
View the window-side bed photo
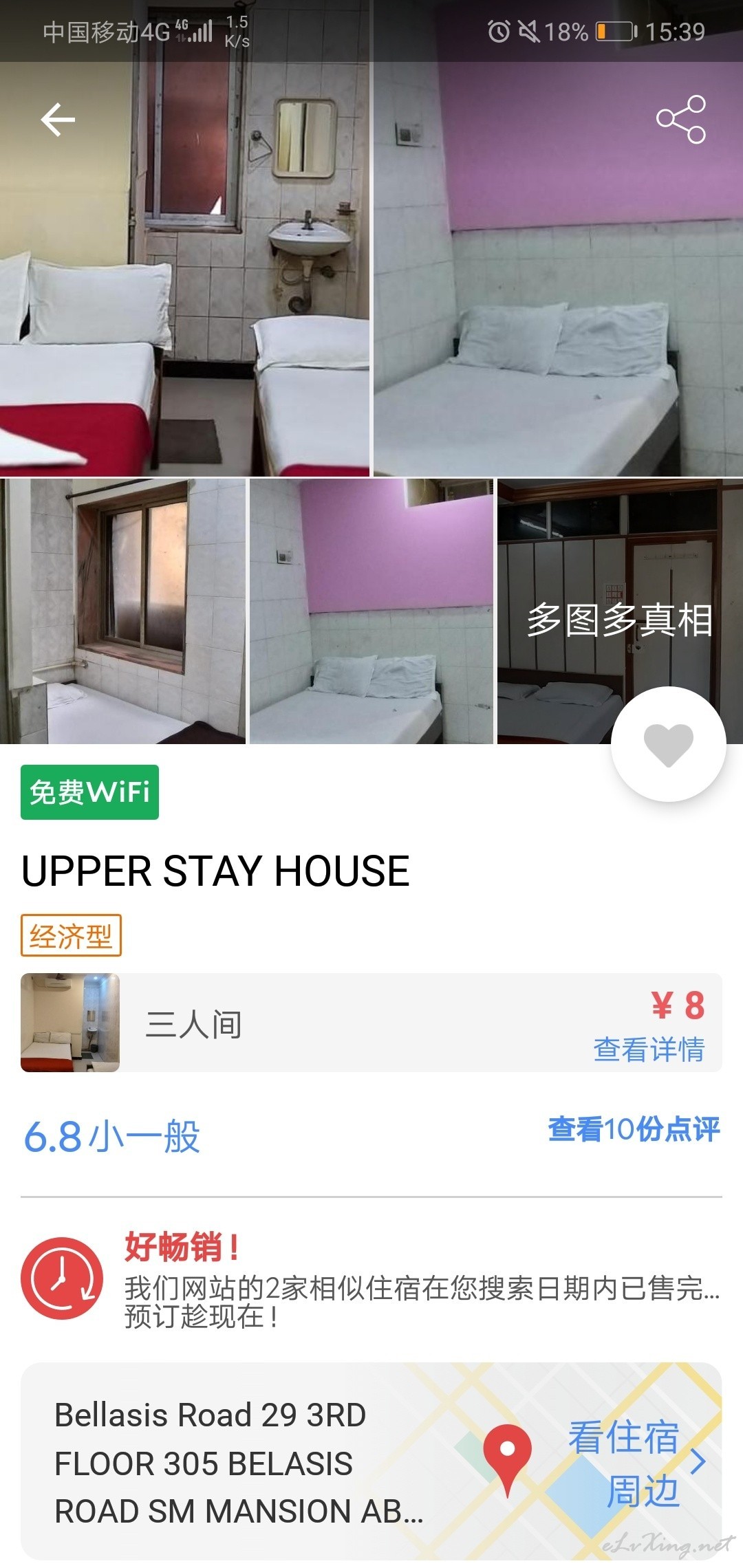122,611
